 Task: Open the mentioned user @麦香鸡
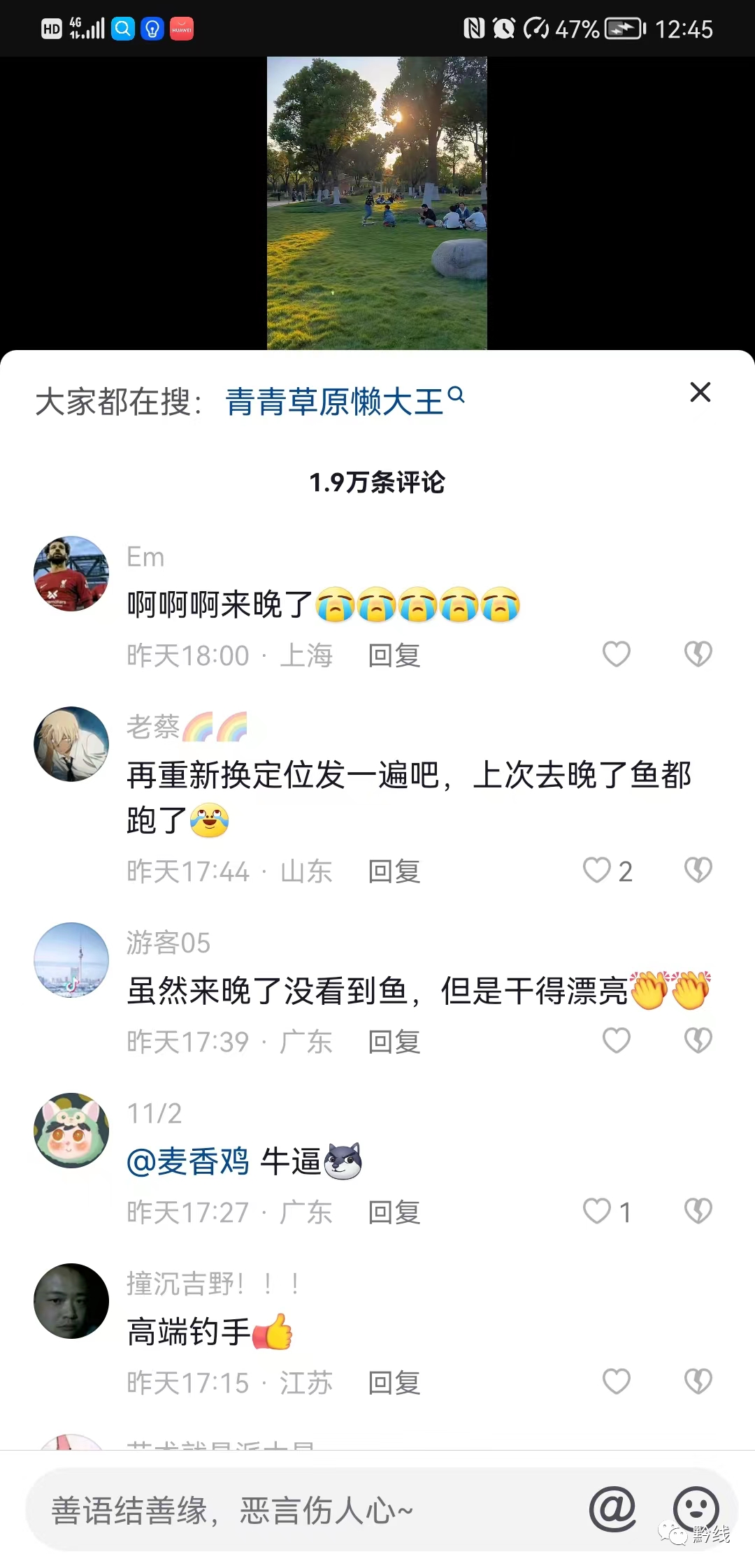coord(188,1161)
